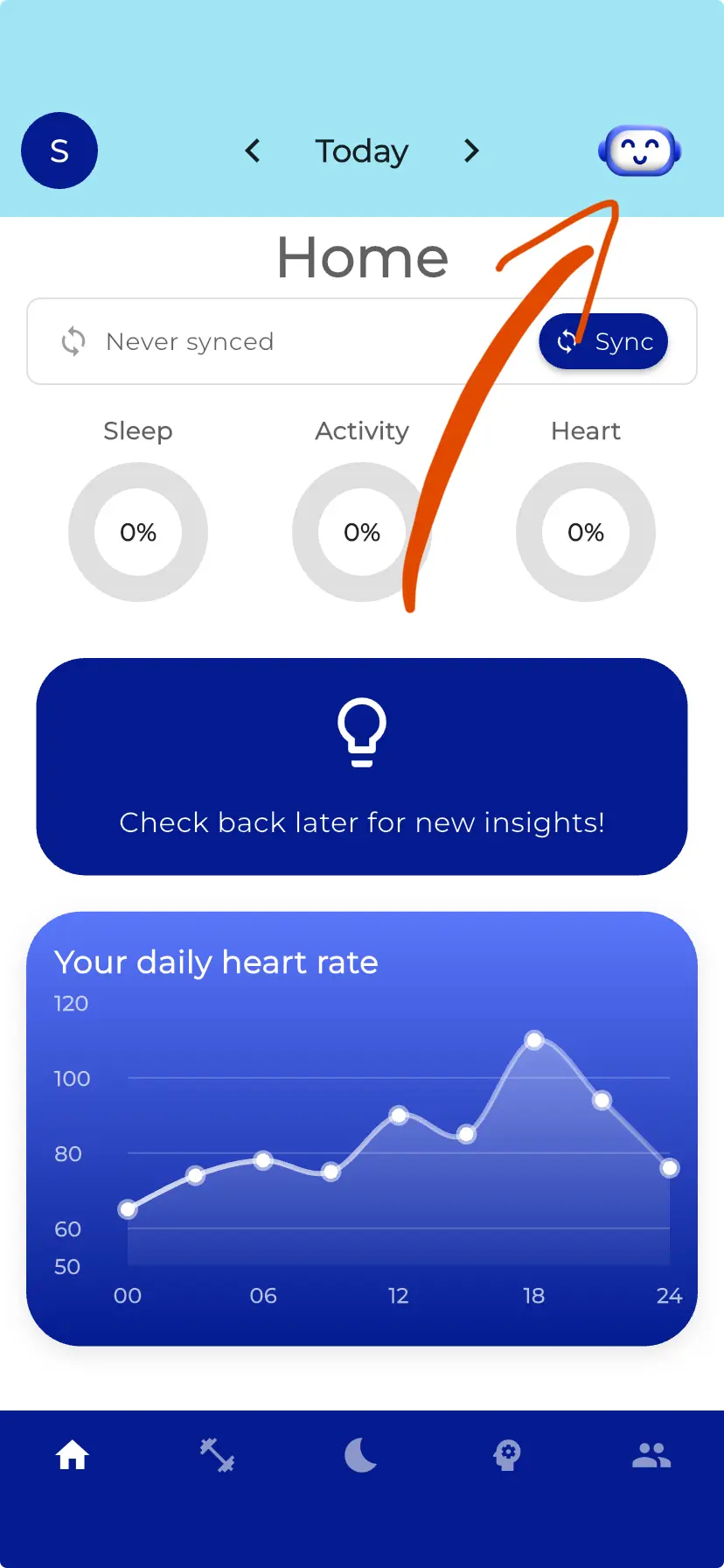Open the sleep moon icon
This screenshot has width=724, height=1568.
362,1453
